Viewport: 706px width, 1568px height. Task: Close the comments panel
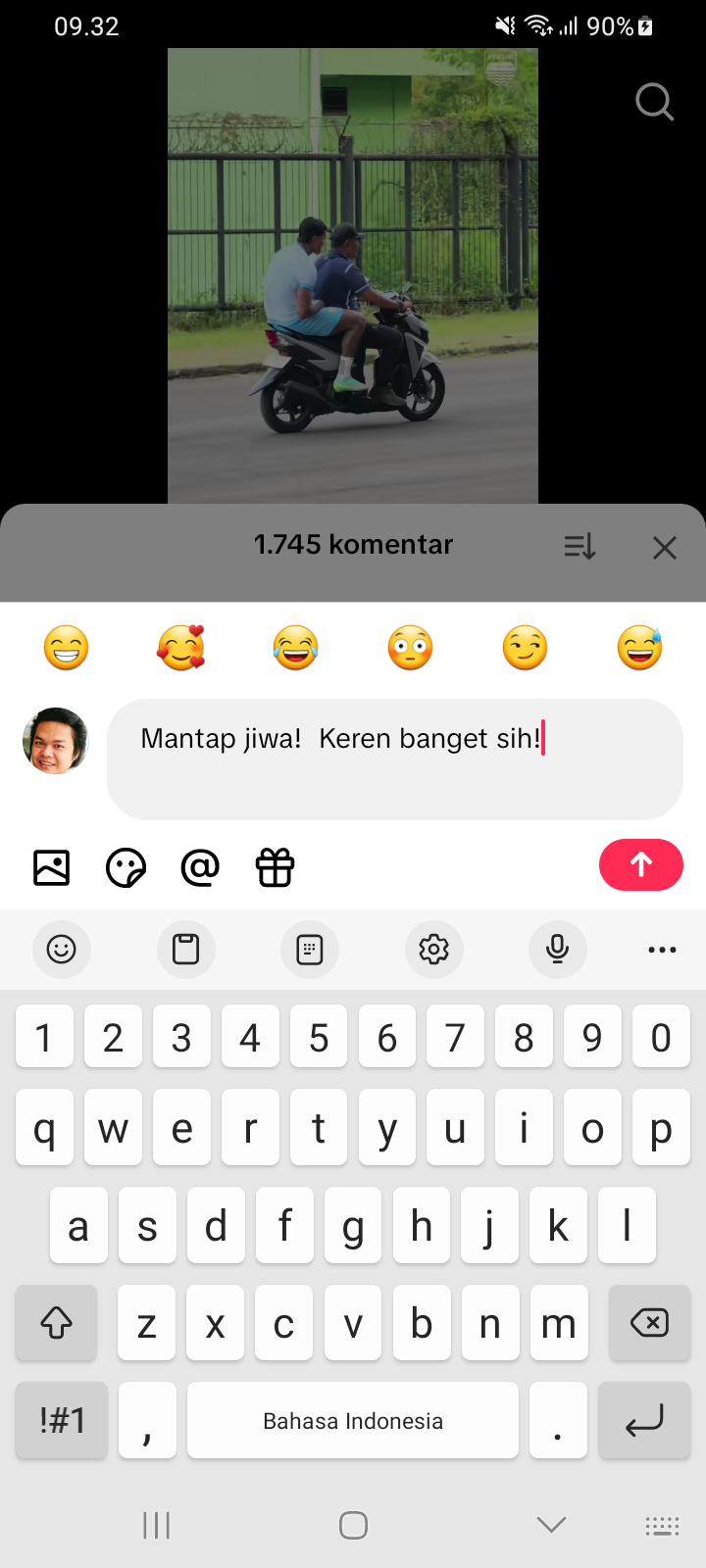(665, 548)
